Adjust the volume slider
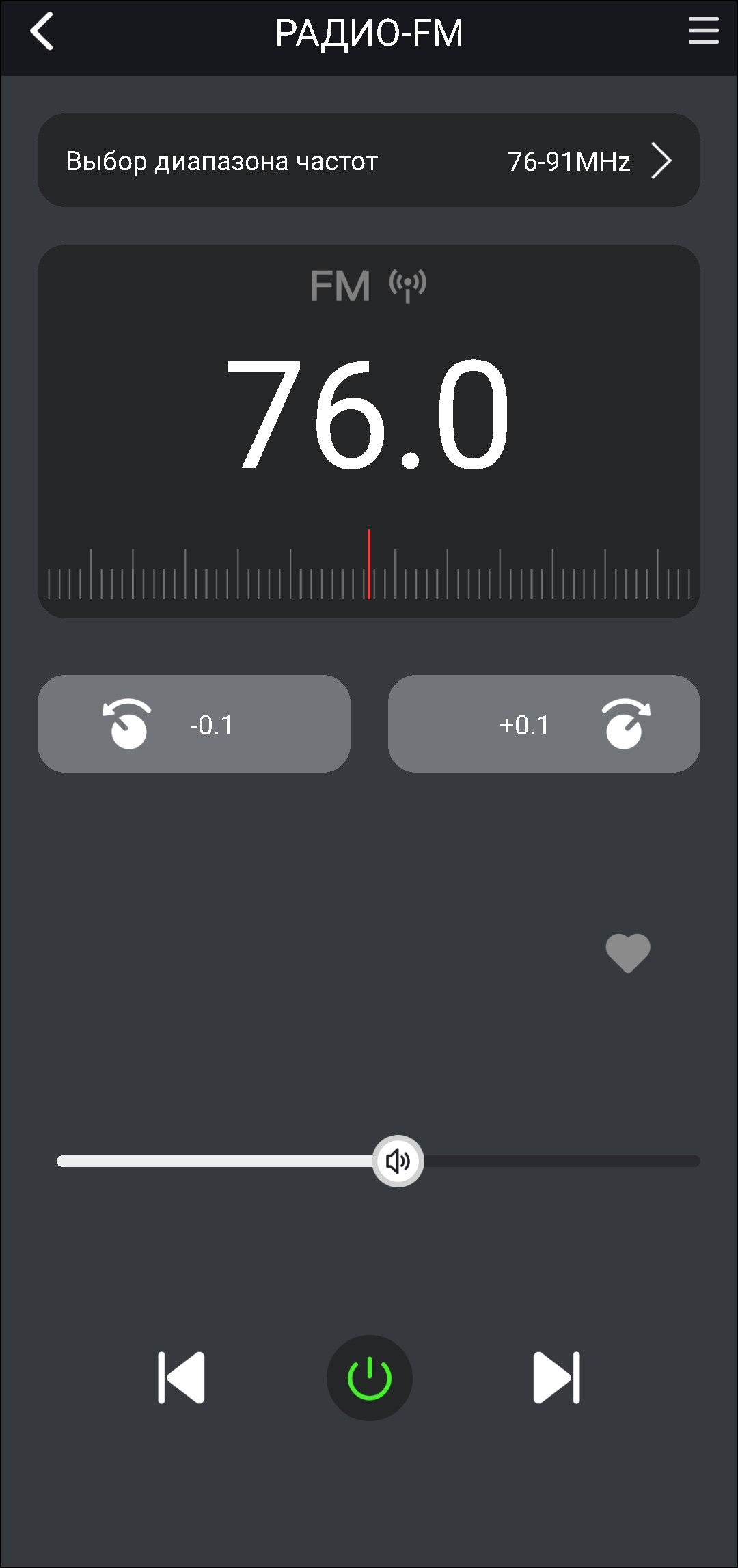This screenshot has height=1568, width=738. (x=398, y=1161)
